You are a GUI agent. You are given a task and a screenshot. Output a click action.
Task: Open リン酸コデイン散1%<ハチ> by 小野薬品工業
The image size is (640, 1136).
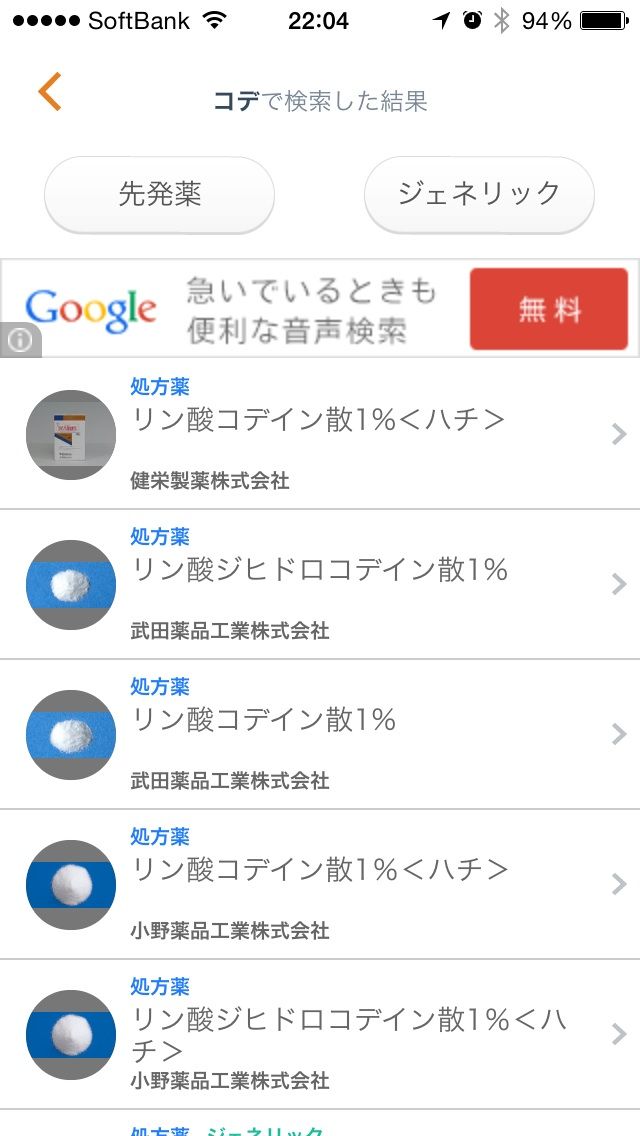pyautogui.click(x=320, y=884)
